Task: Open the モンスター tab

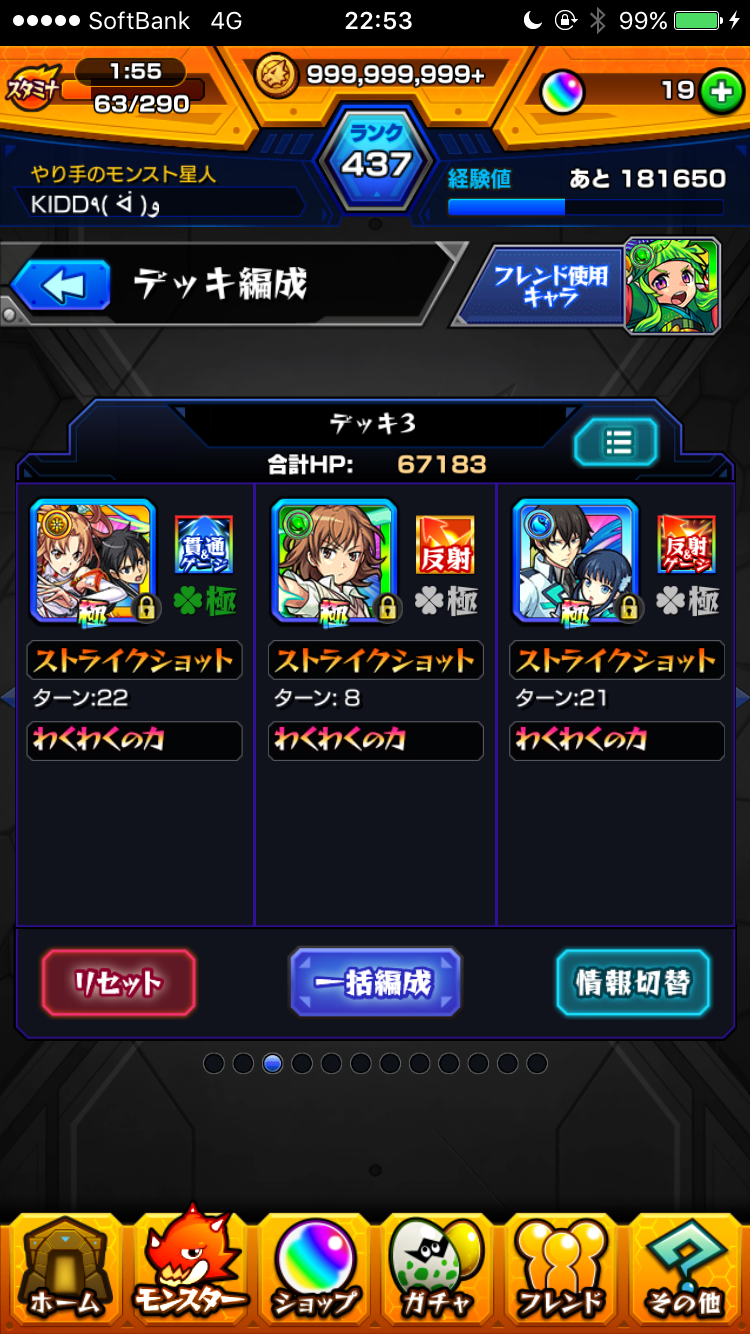Action: tap(190, 1270)
